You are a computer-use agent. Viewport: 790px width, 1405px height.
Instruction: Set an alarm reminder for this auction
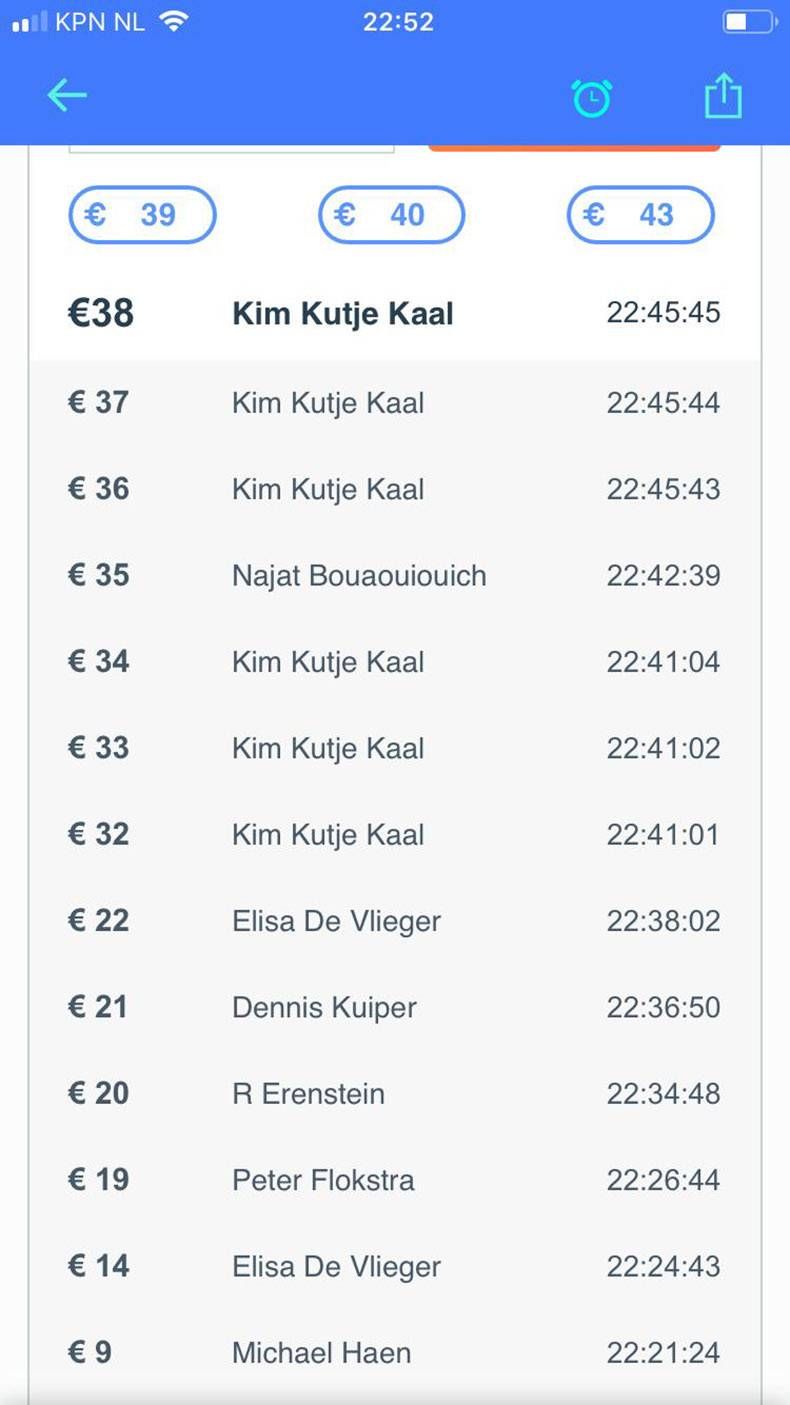click(x=591, y=98)
